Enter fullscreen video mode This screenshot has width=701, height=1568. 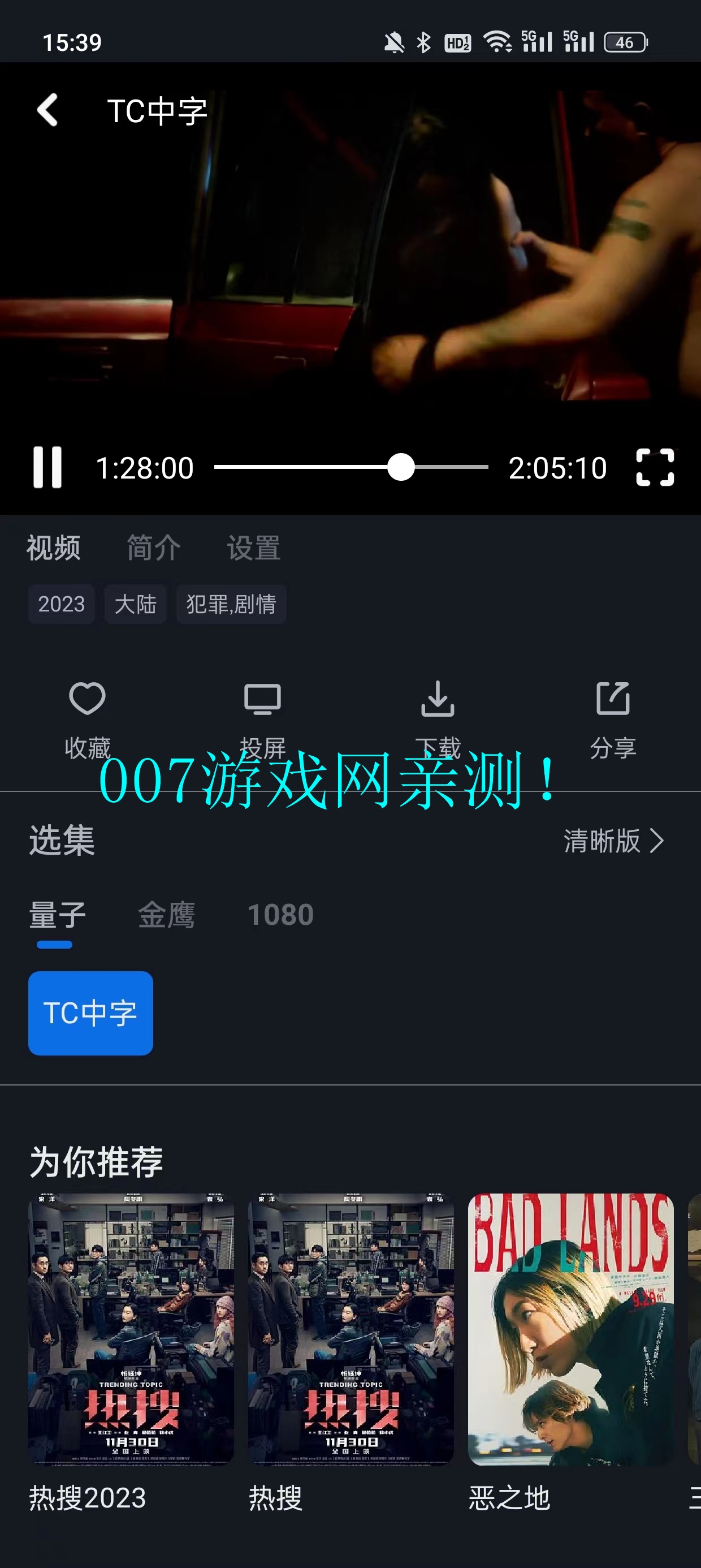click(655, 467)
